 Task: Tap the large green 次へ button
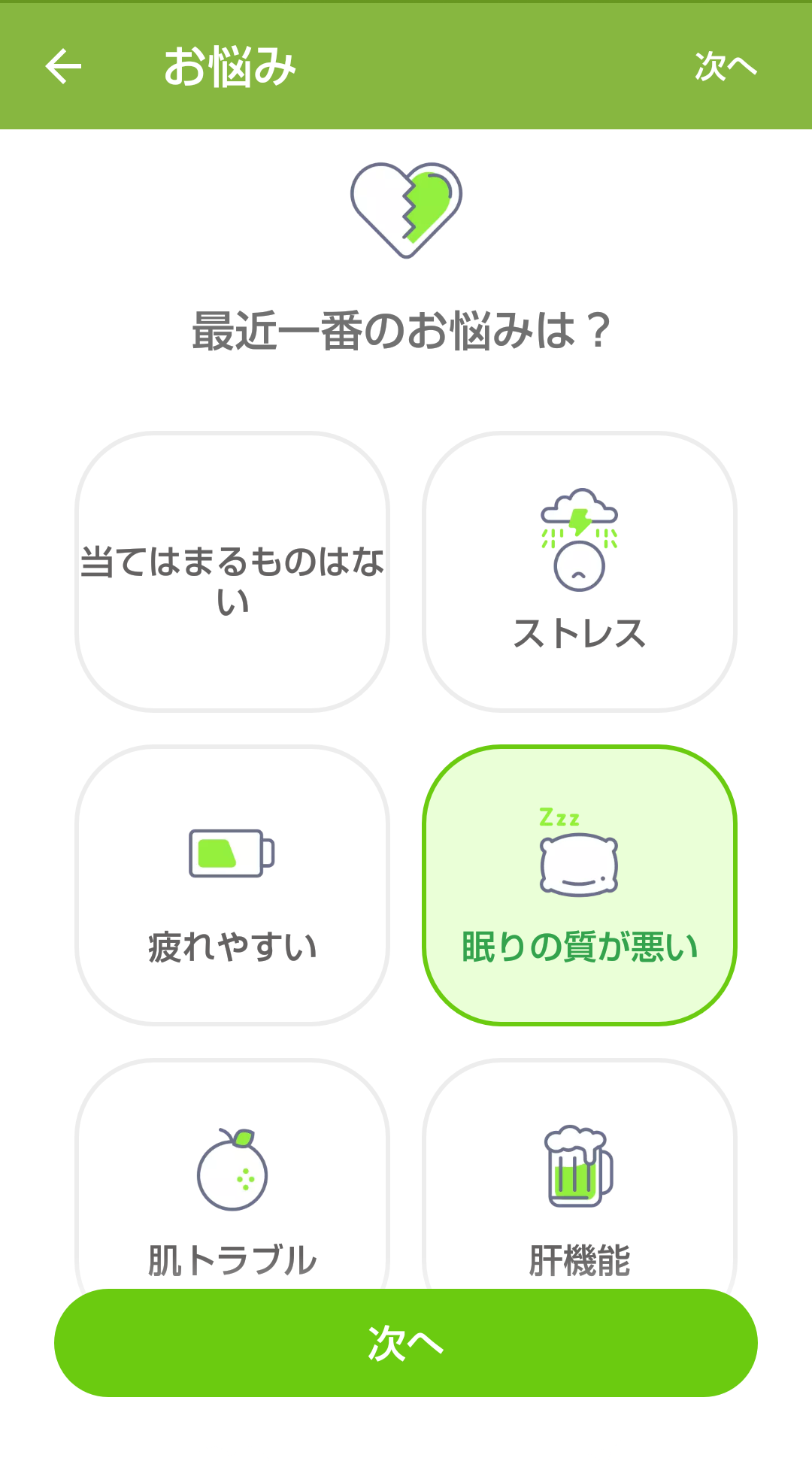pos(406,1343)
